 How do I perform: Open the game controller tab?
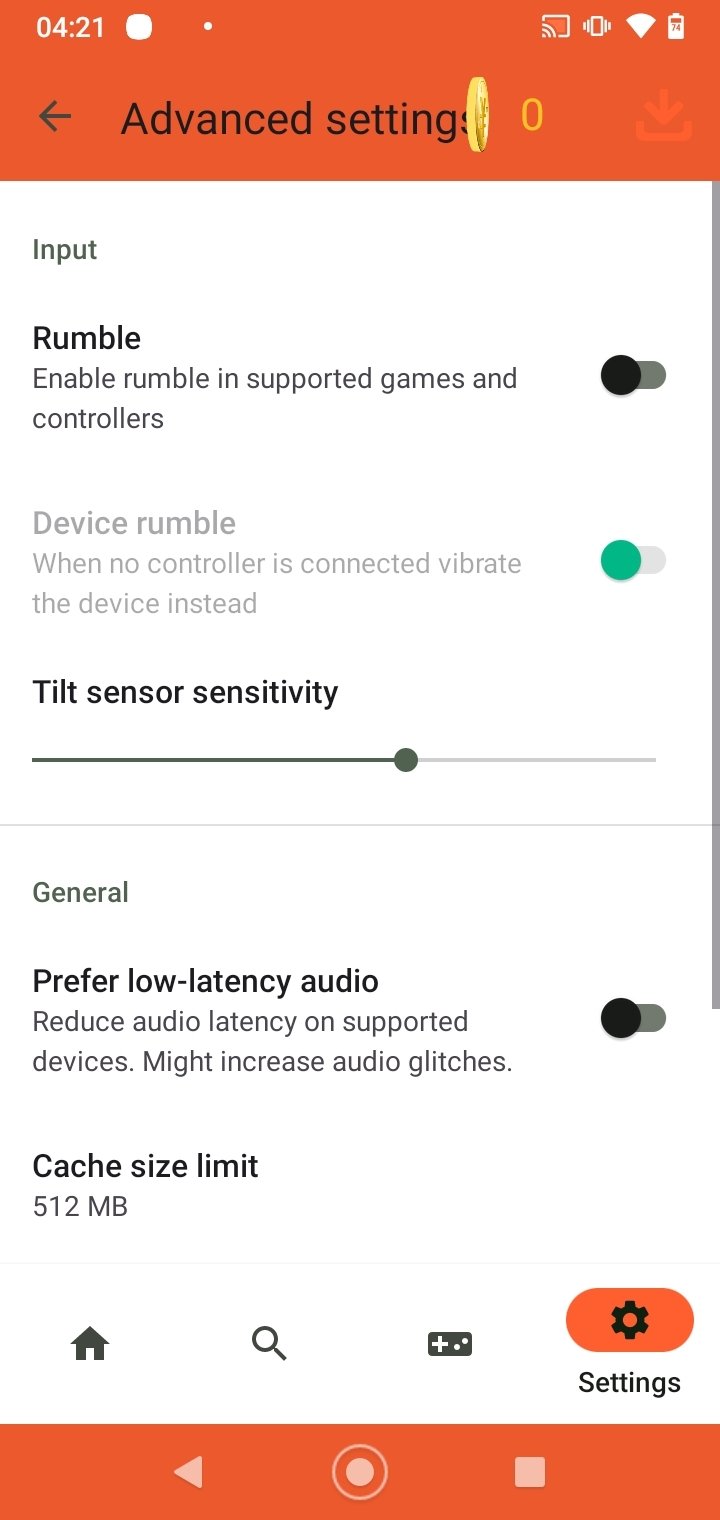point(450,1344)
